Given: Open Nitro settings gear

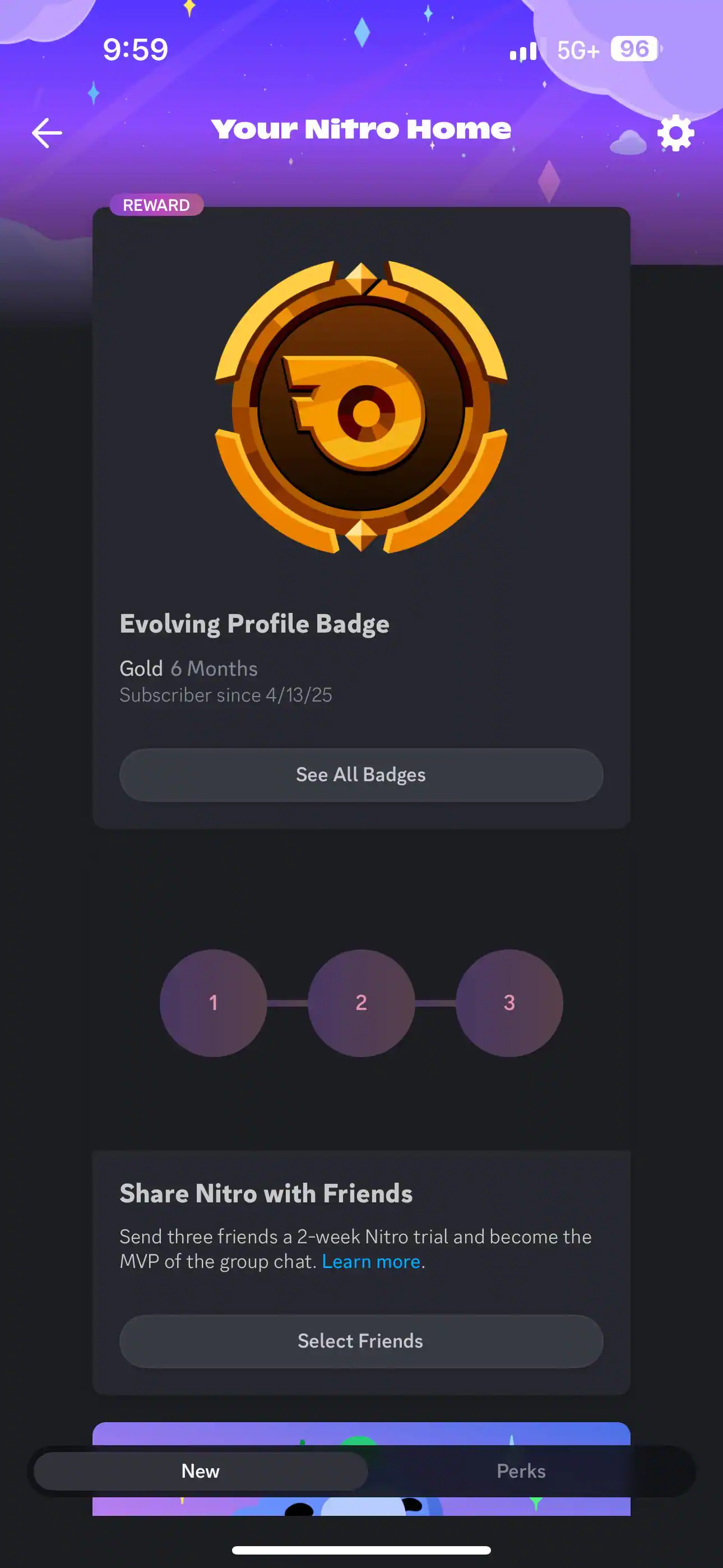Looking at the screenshot, I should click(675, 133).
